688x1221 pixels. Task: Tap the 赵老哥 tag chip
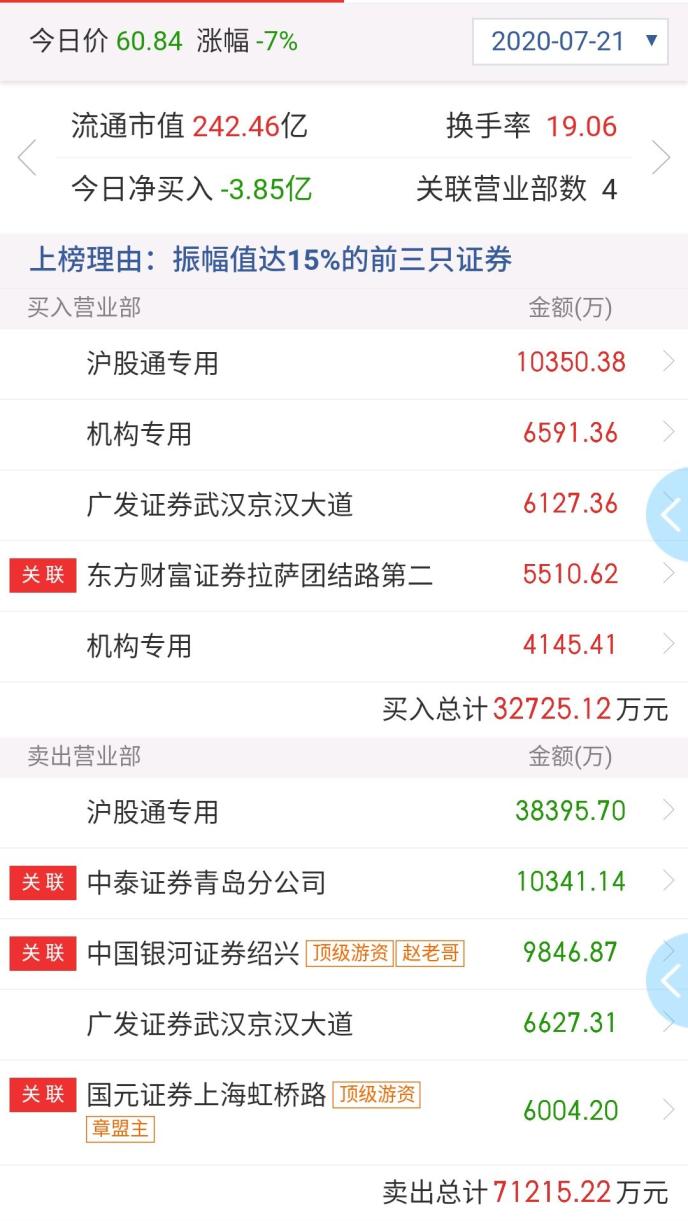point(431,953)
